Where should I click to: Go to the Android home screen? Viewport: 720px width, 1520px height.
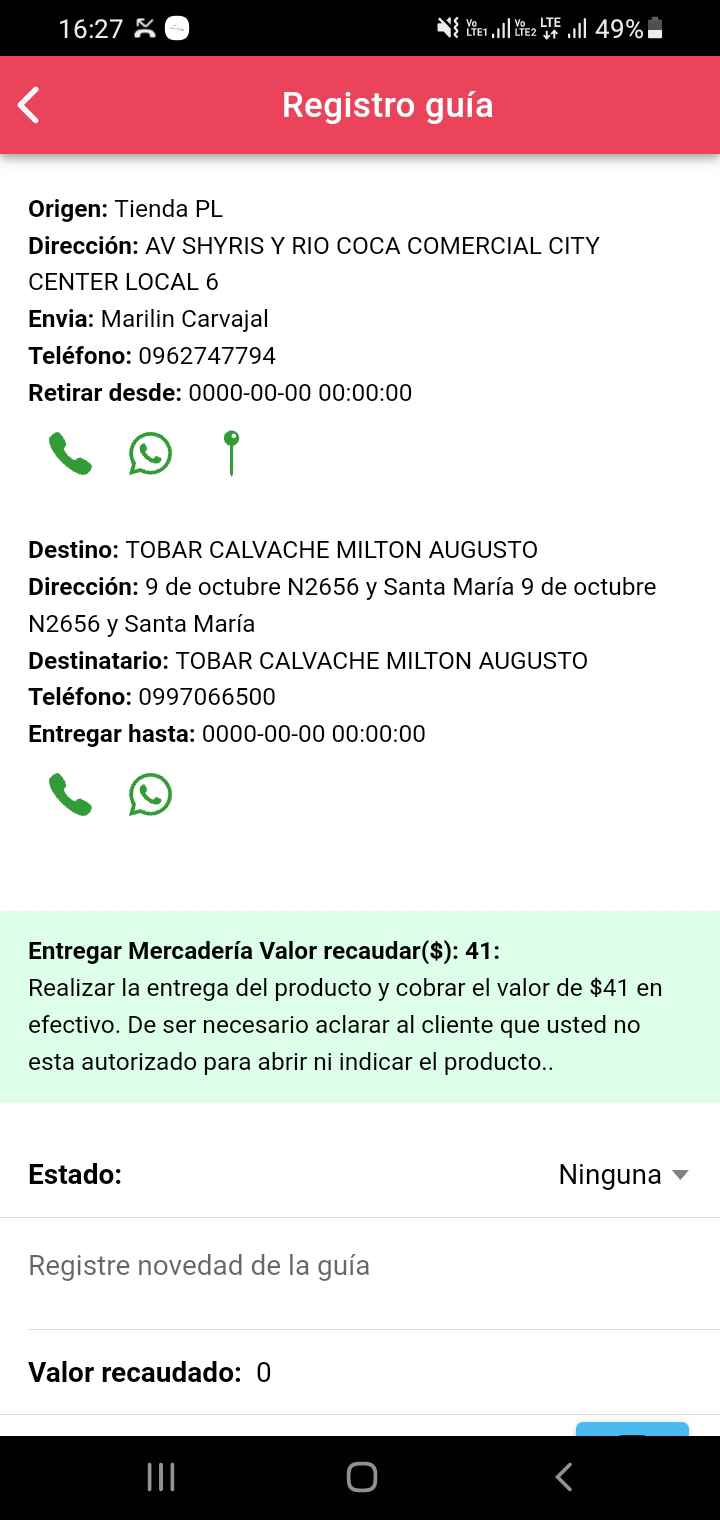pyautogui.click(x=361, y=1477)
